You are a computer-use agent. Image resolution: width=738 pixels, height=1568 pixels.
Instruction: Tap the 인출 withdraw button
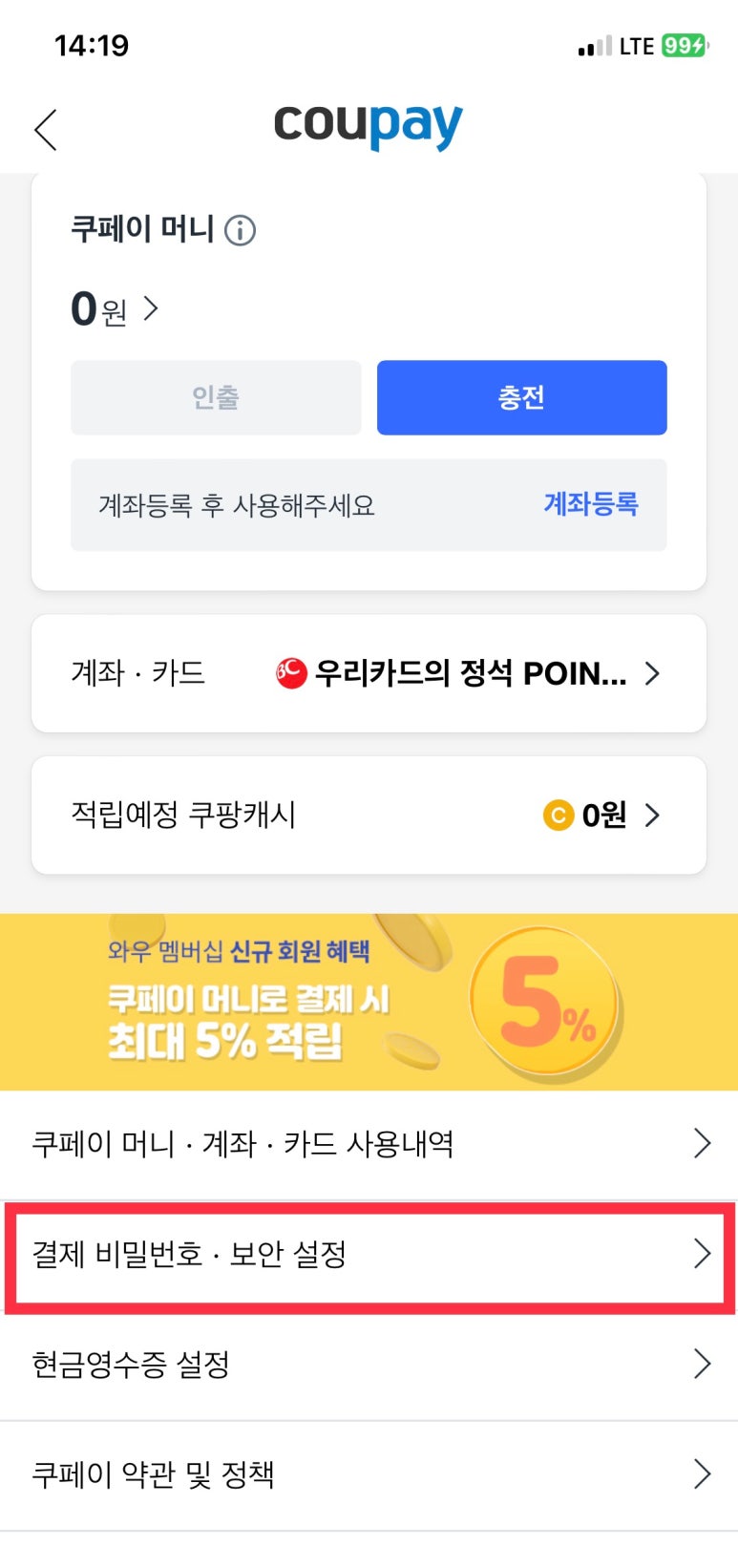[216, 397]
